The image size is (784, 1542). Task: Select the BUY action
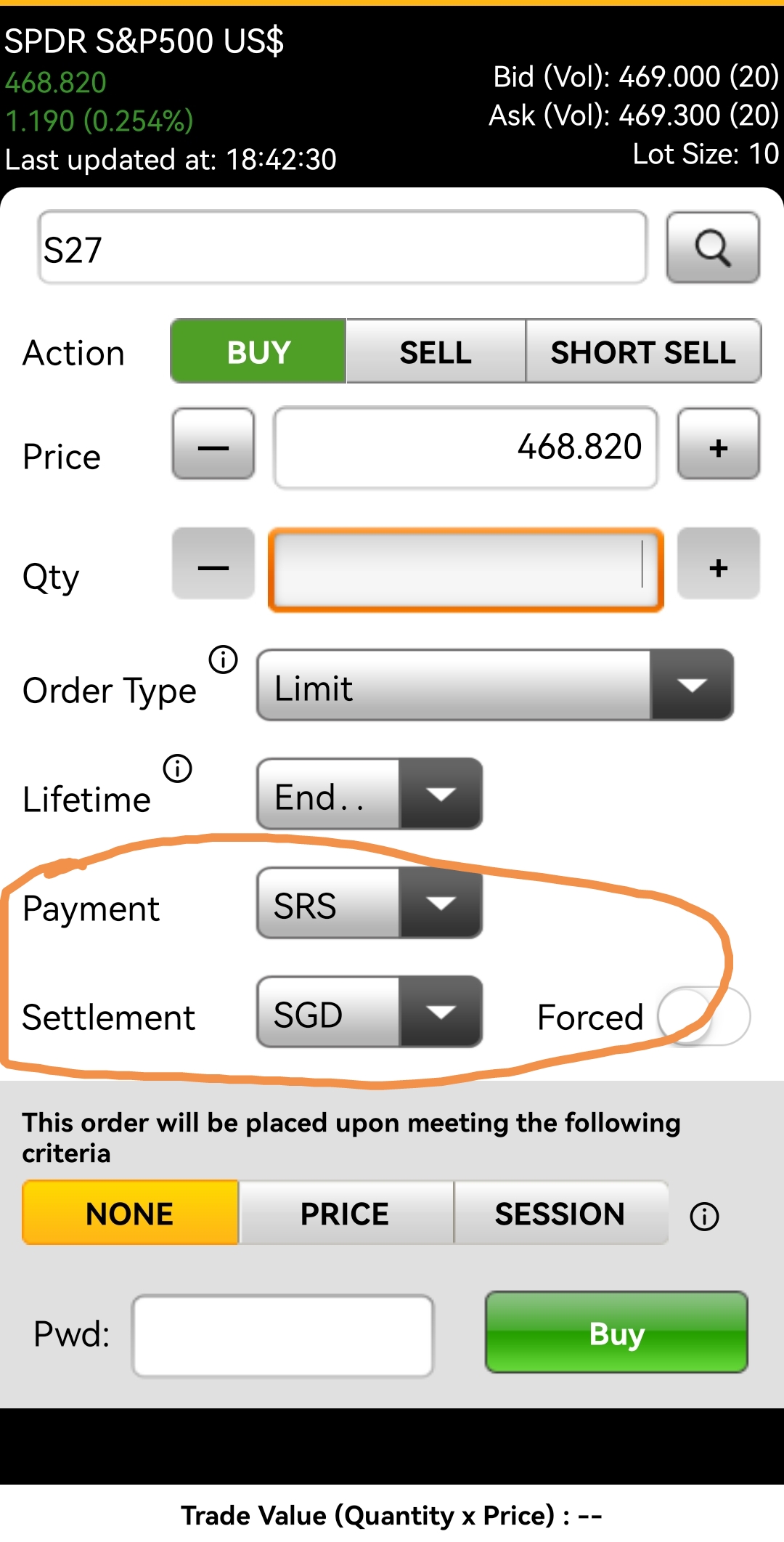[258, 352]
